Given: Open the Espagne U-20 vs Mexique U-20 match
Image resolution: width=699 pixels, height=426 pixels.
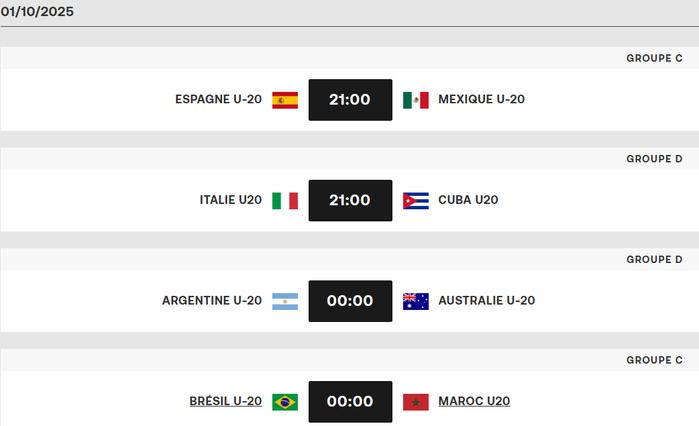Looking at the screenshot, I should (349, 100).
